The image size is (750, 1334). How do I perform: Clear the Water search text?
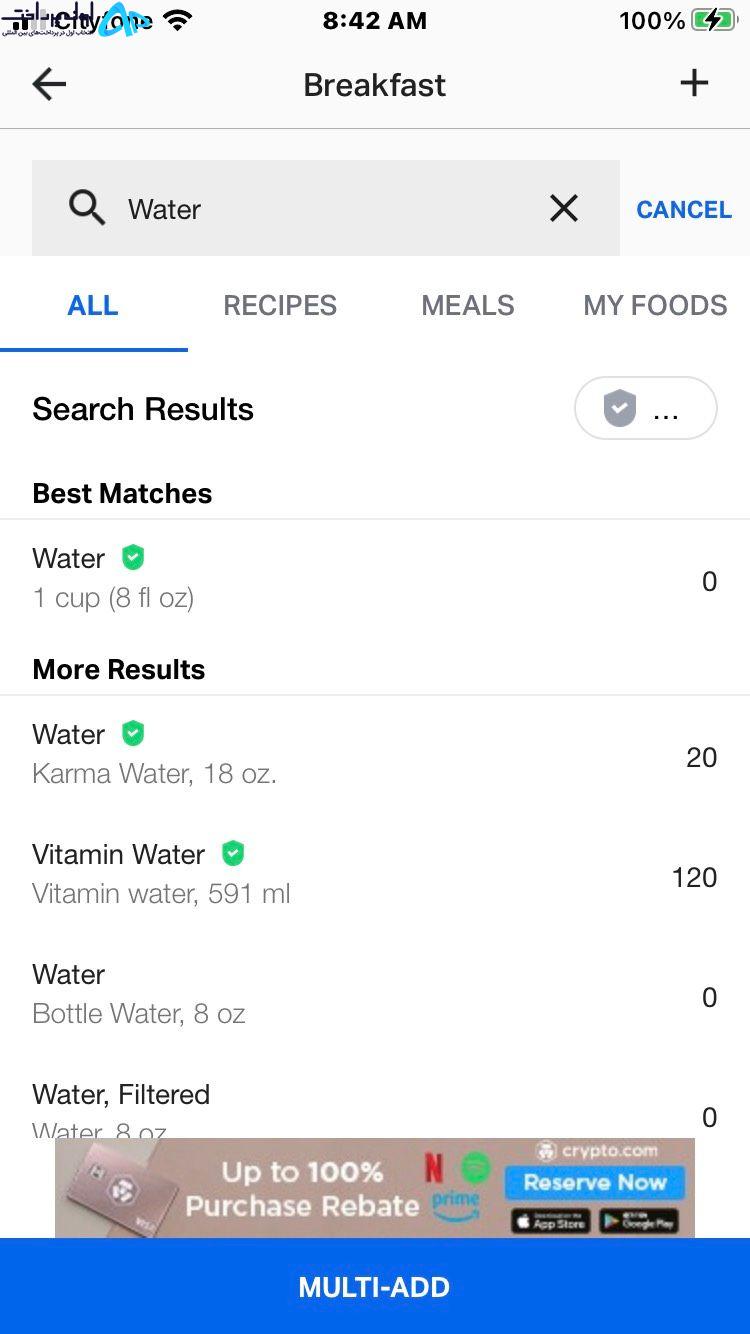pyautogui.click(x=564, y=208)
